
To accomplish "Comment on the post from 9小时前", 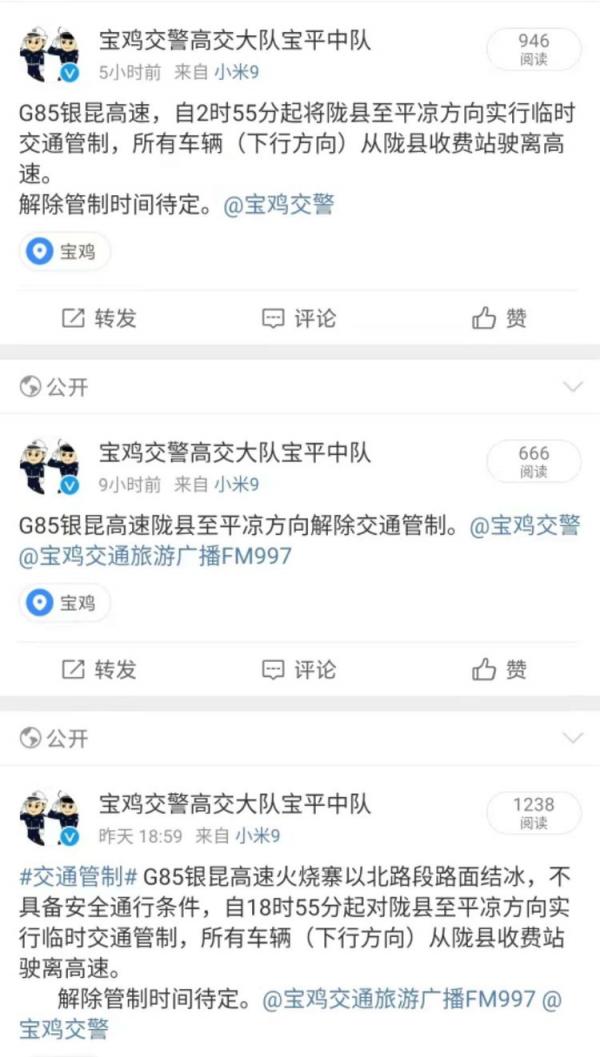I will 298,669.
